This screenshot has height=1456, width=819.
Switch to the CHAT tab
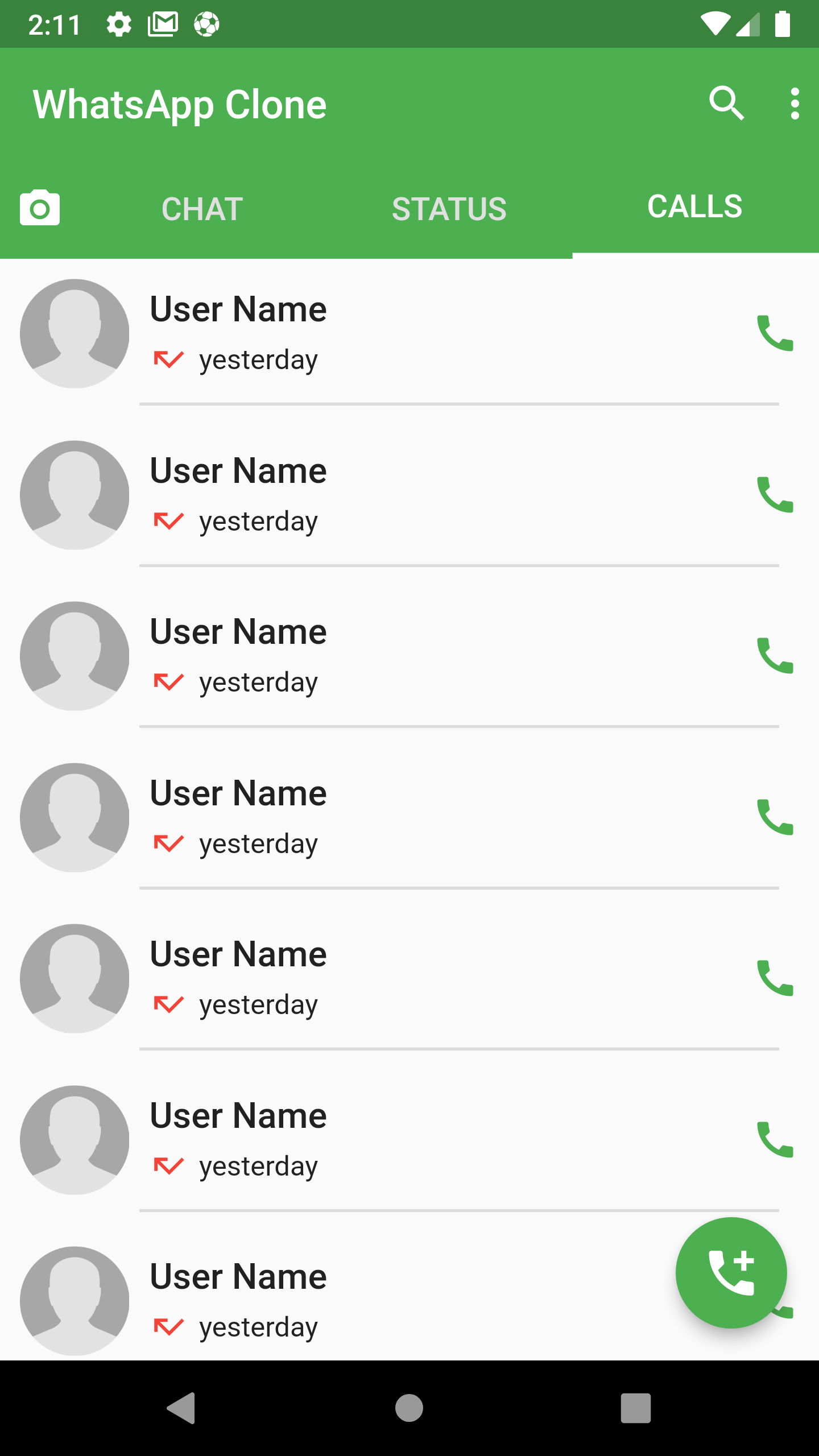[x=201, y=208]
